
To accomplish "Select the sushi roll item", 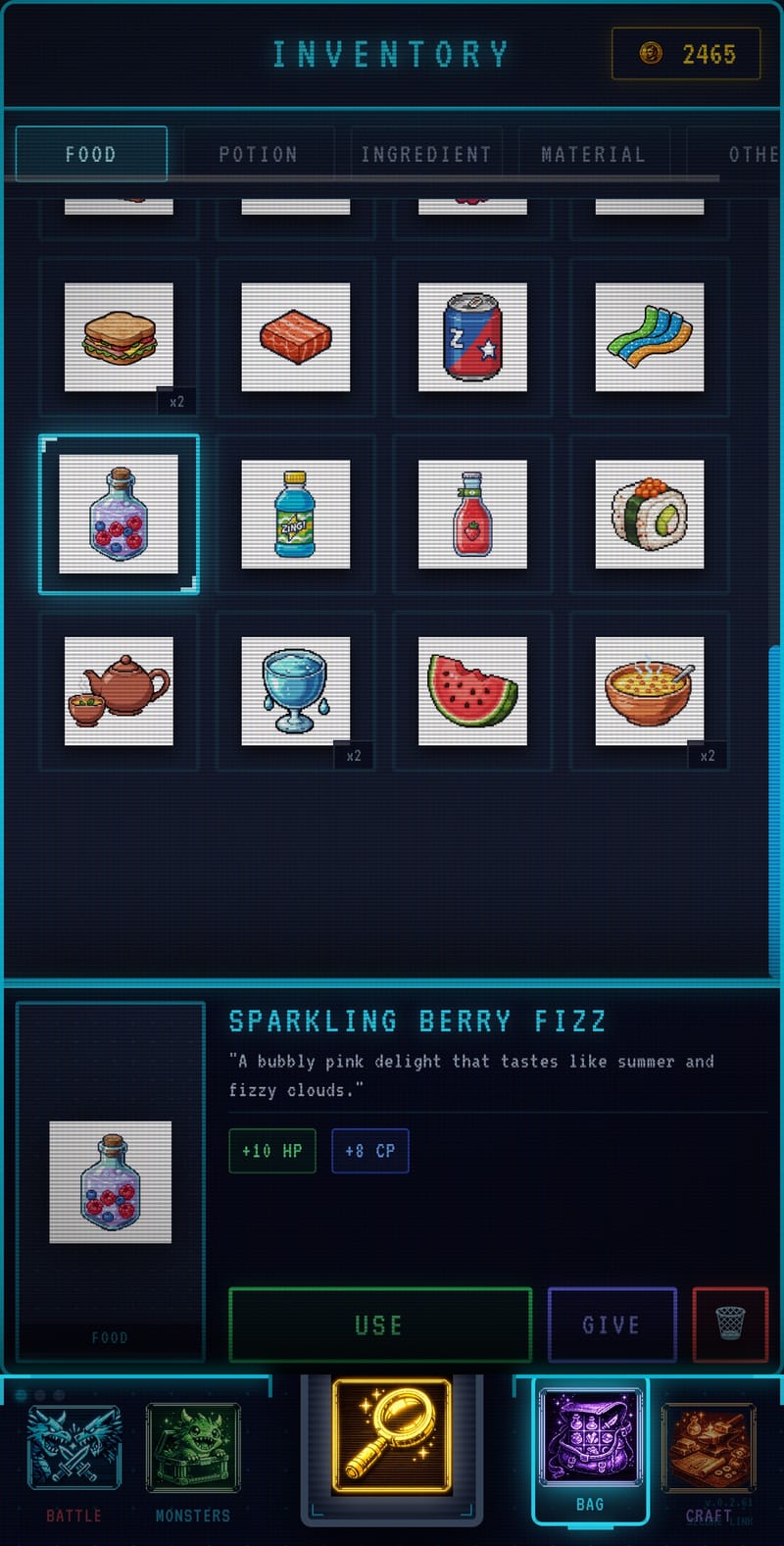I will 649,514.
